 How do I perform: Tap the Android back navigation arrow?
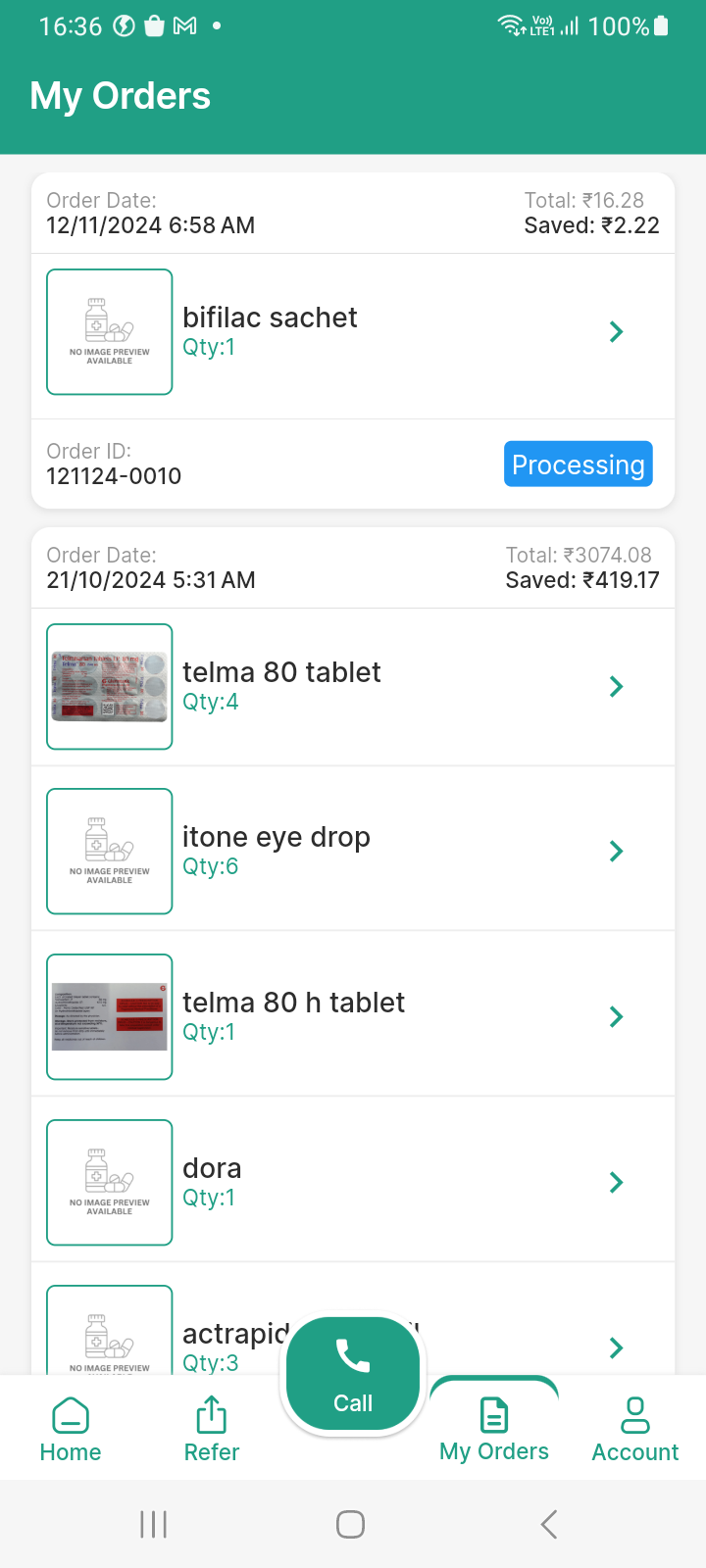[548, 1524]
